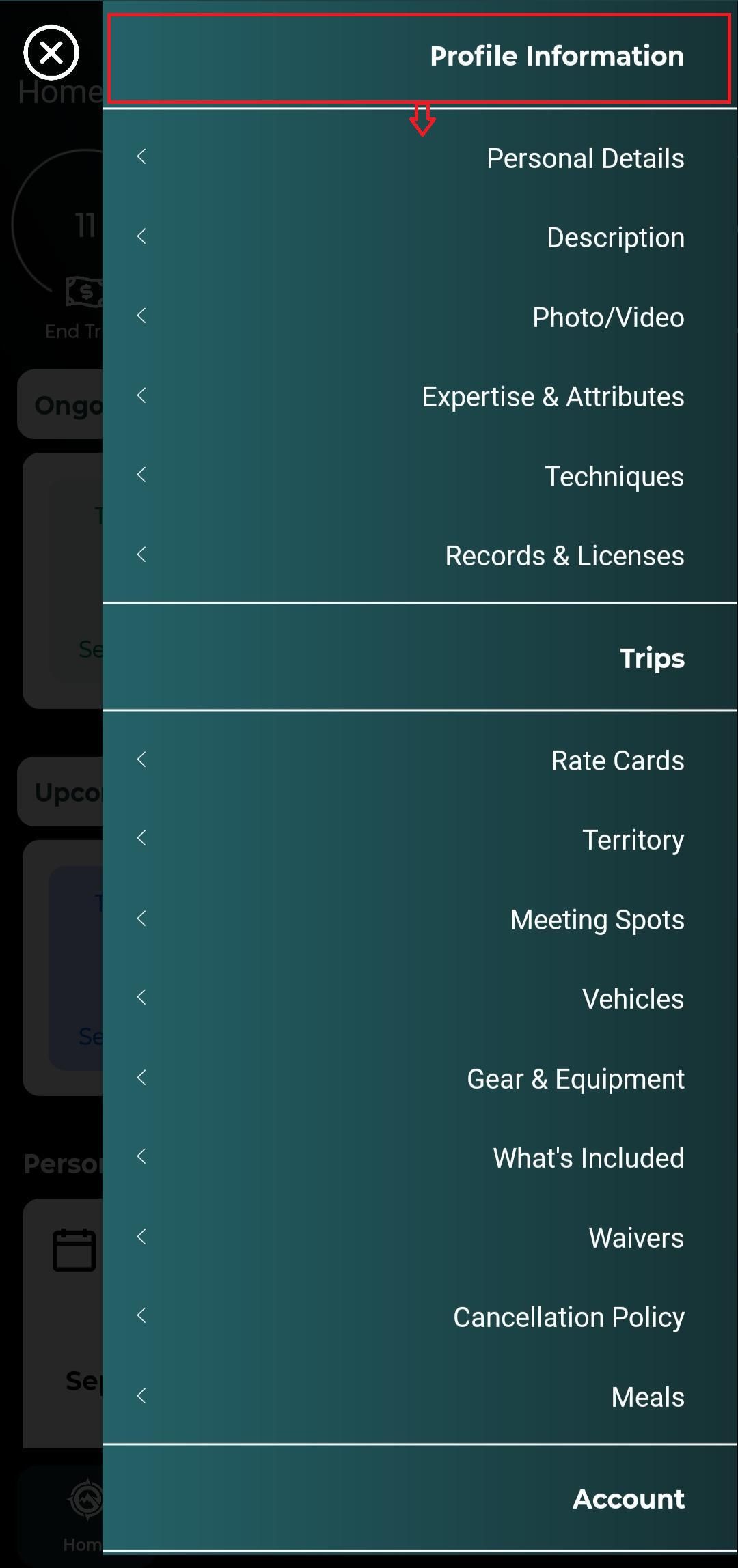Open Photo/Video settings
738x1568 pixels.
coord(607,318)
